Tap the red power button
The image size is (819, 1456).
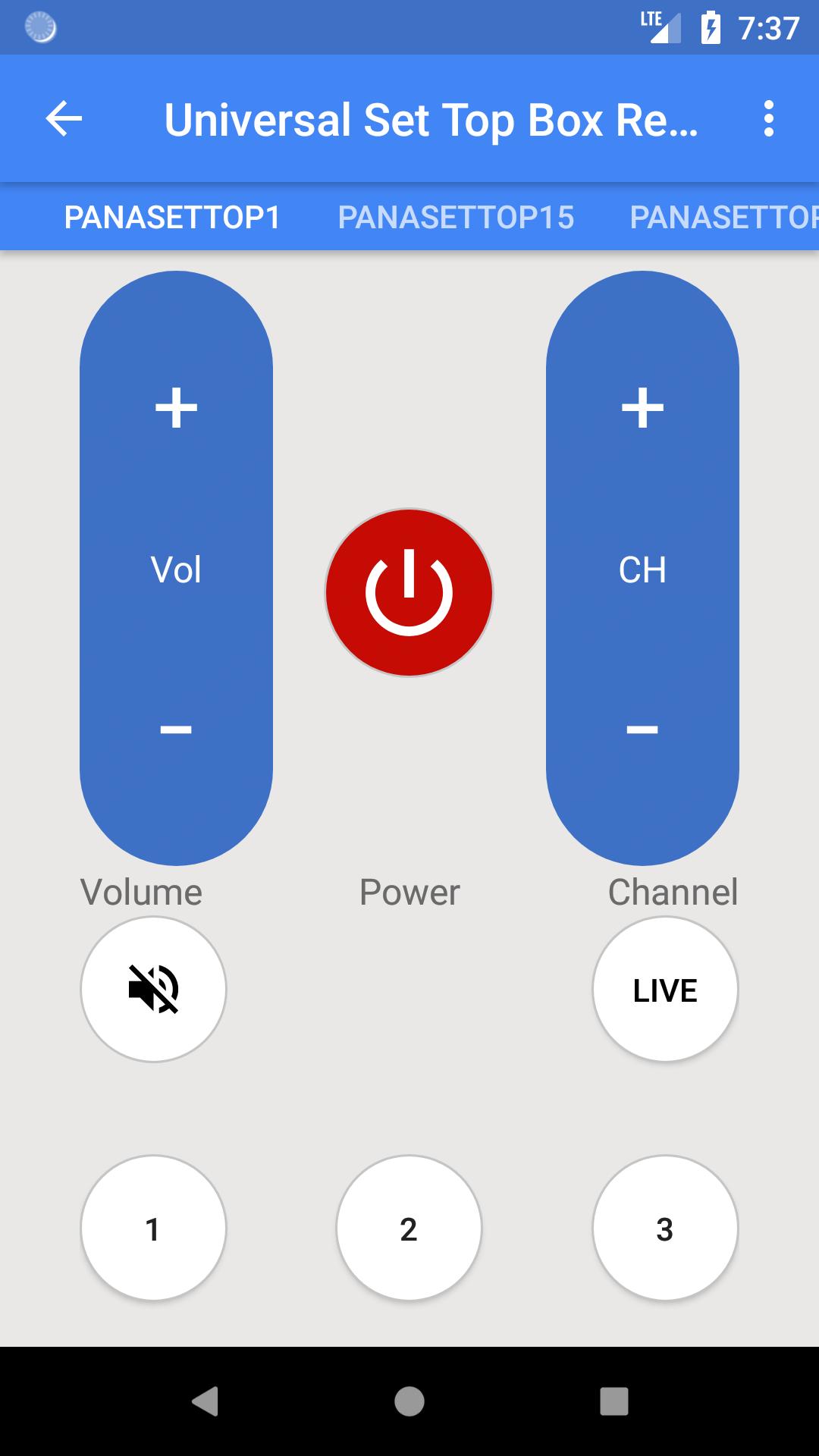(409, 592)
